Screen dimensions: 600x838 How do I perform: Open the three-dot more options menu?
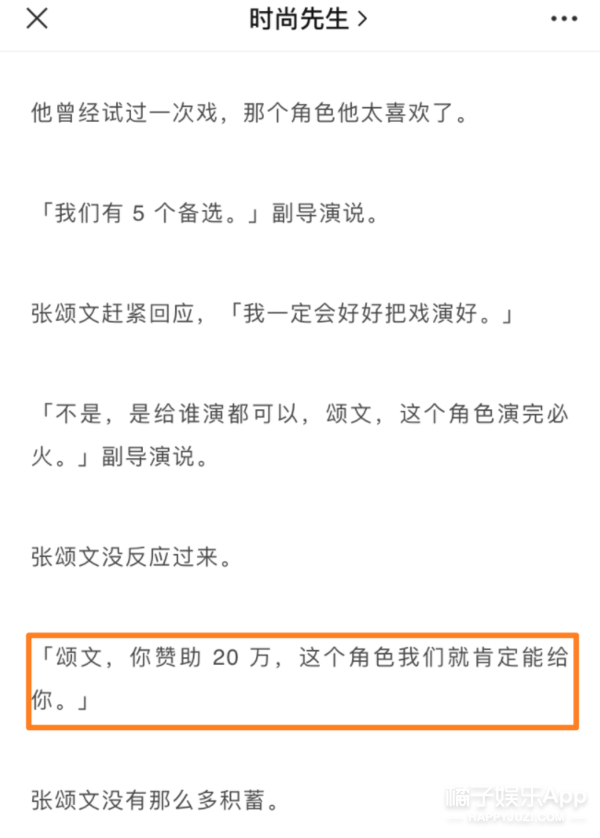pos(564,20)
